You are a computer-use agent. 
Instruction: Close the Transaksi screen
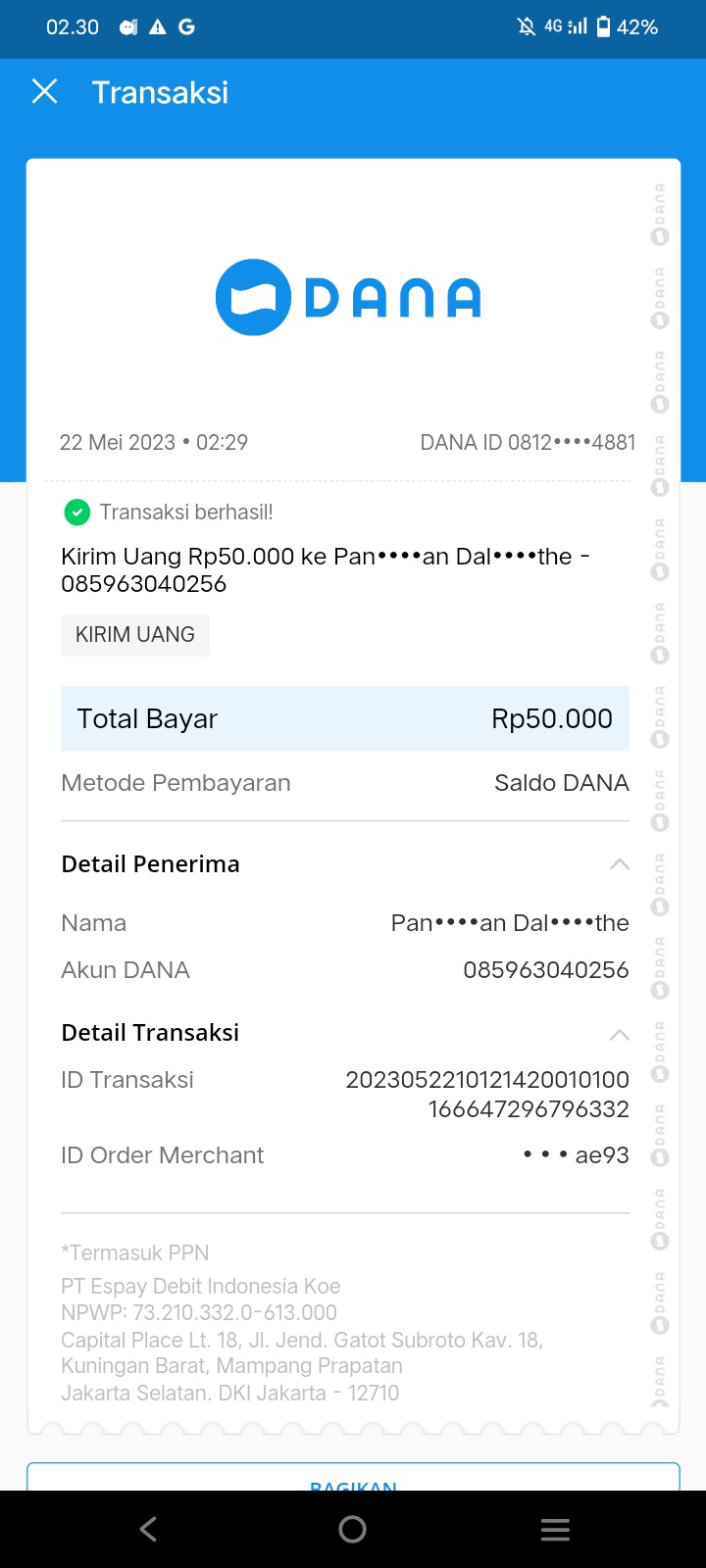pyautogui.click(x=45, y=92)
